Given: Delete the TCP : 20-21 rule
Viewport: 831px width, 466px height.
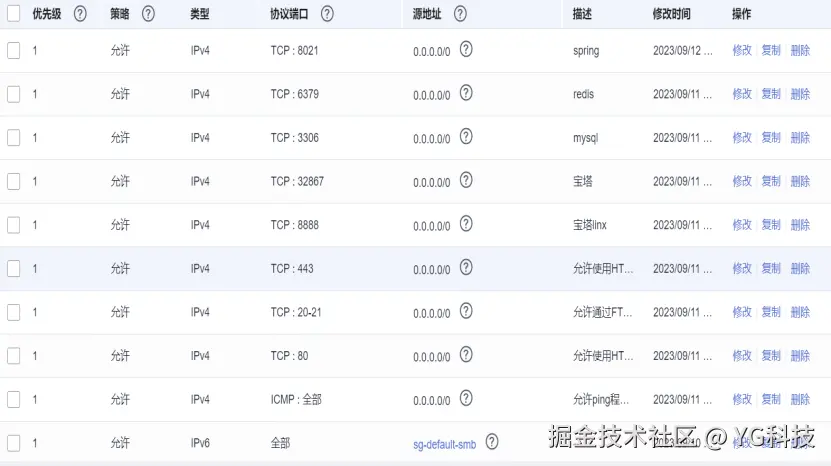Looking at the screenshot, I should [x=800, y=312].
